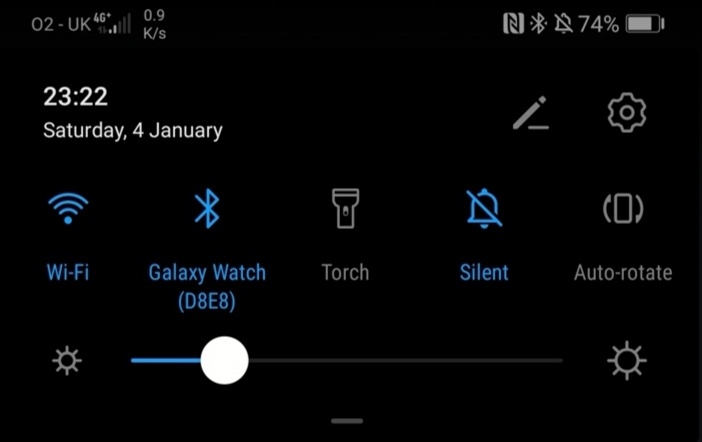Edit quick settings tiles with pencil icon
The image size is (702, 442).
(531, 113)
